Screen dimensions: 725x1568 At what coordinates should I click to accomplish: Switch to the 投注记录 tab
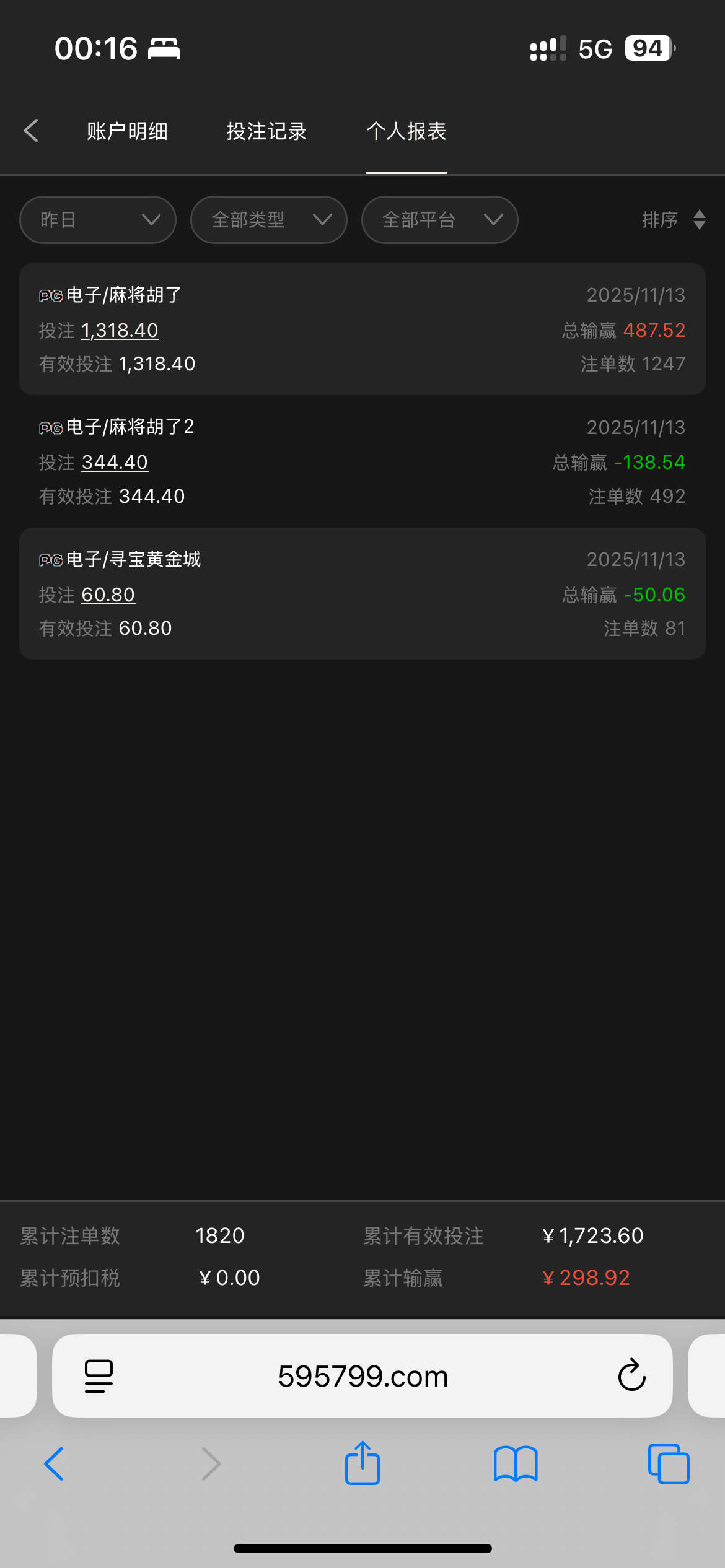click(266, 131)
